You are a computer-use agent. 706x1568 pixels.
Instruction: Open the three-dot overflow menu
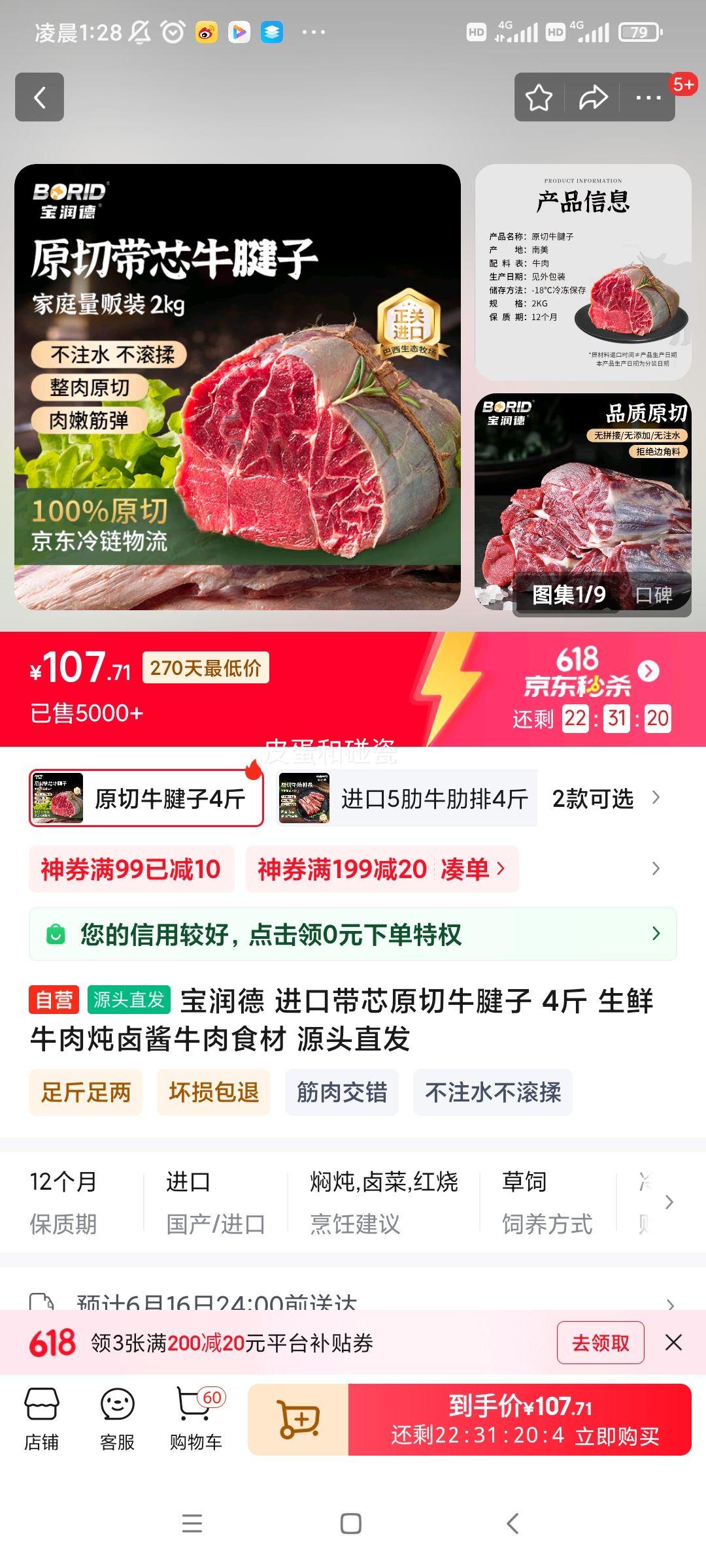coord(648,98)
